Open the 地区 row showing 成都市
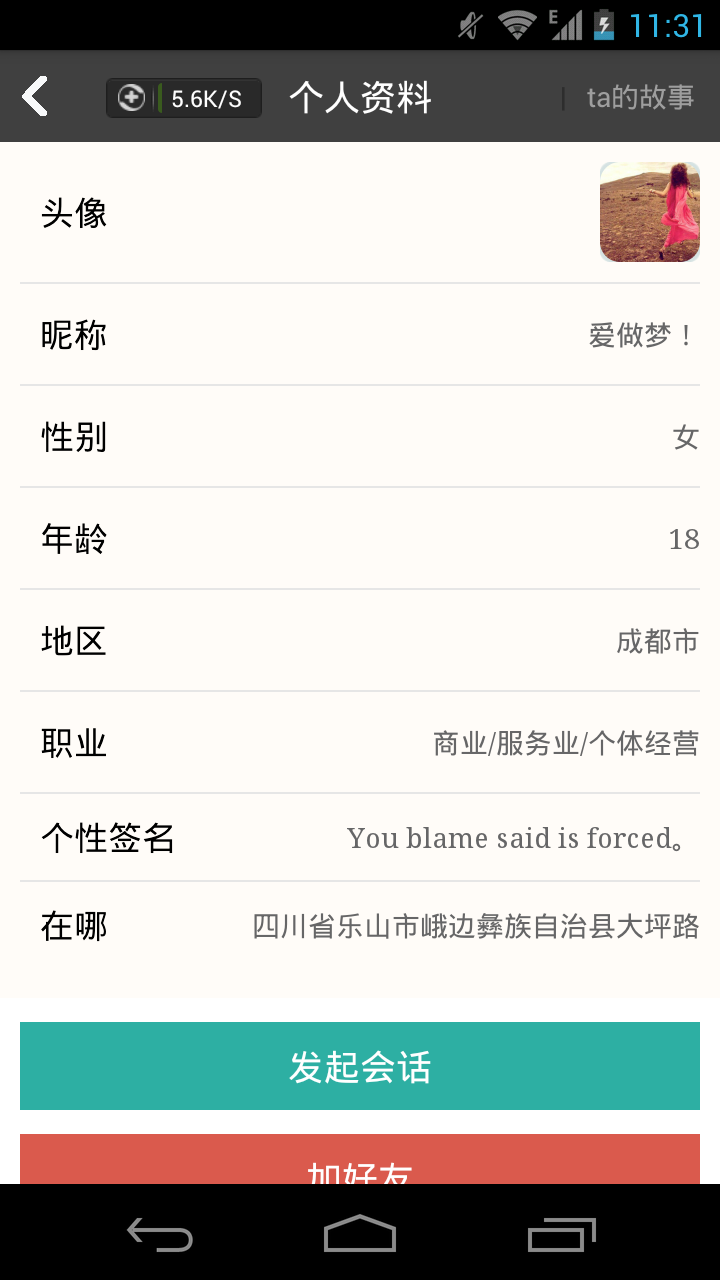This screenshot has width=720, height=1280. (360, 641)
